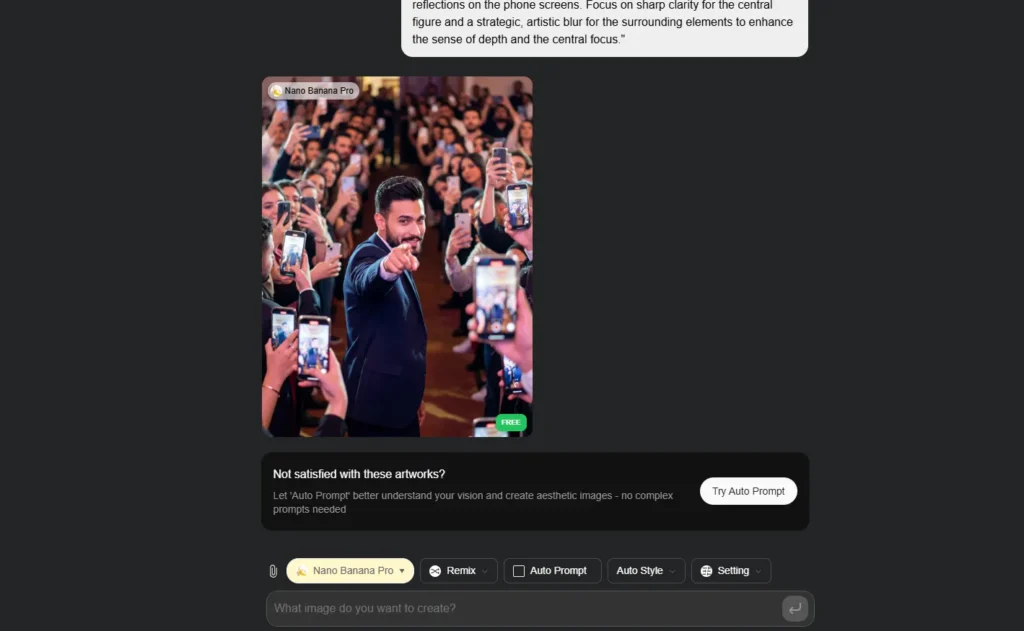Image resolution: width=1024 pixels, height=631 pixels.
Task: Expand the Remix options
Action: [459, 571]
